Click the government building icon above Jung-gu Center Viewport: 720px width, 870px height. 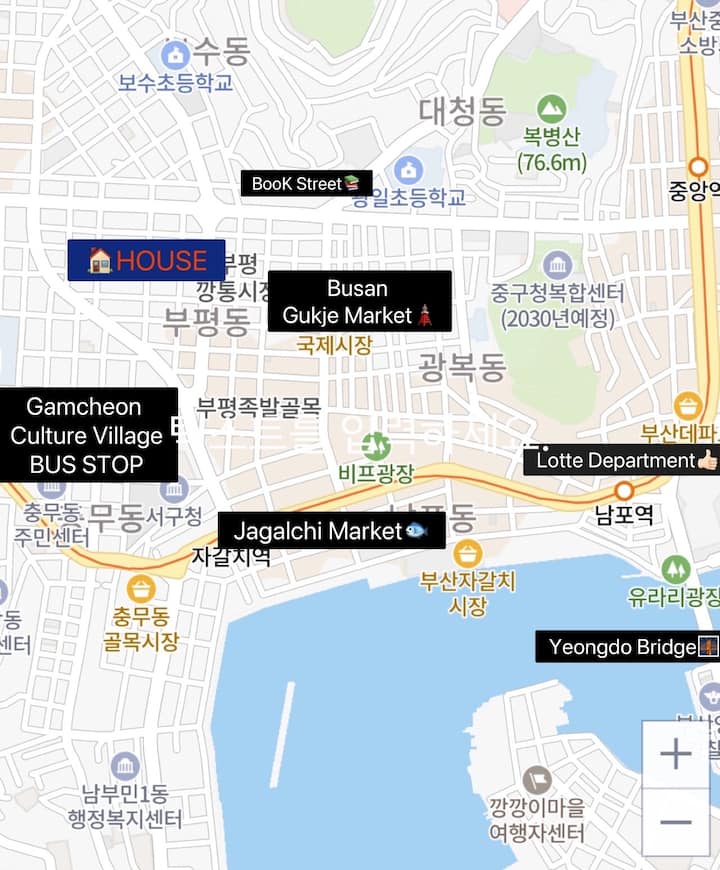click(x=557, y=264)
